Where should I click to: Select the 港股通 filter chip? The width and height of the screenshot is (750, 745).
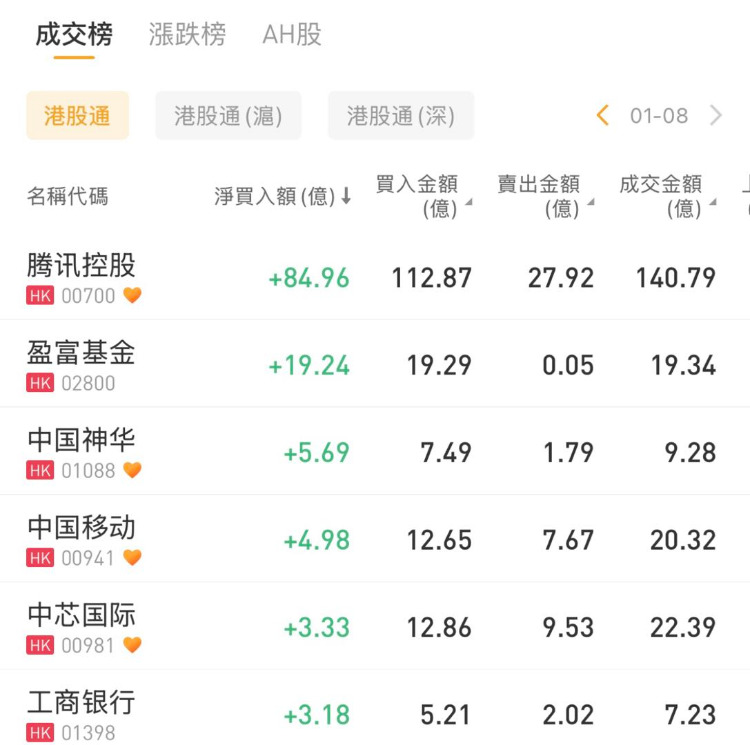pyautogui.click(x=77, y=116)
